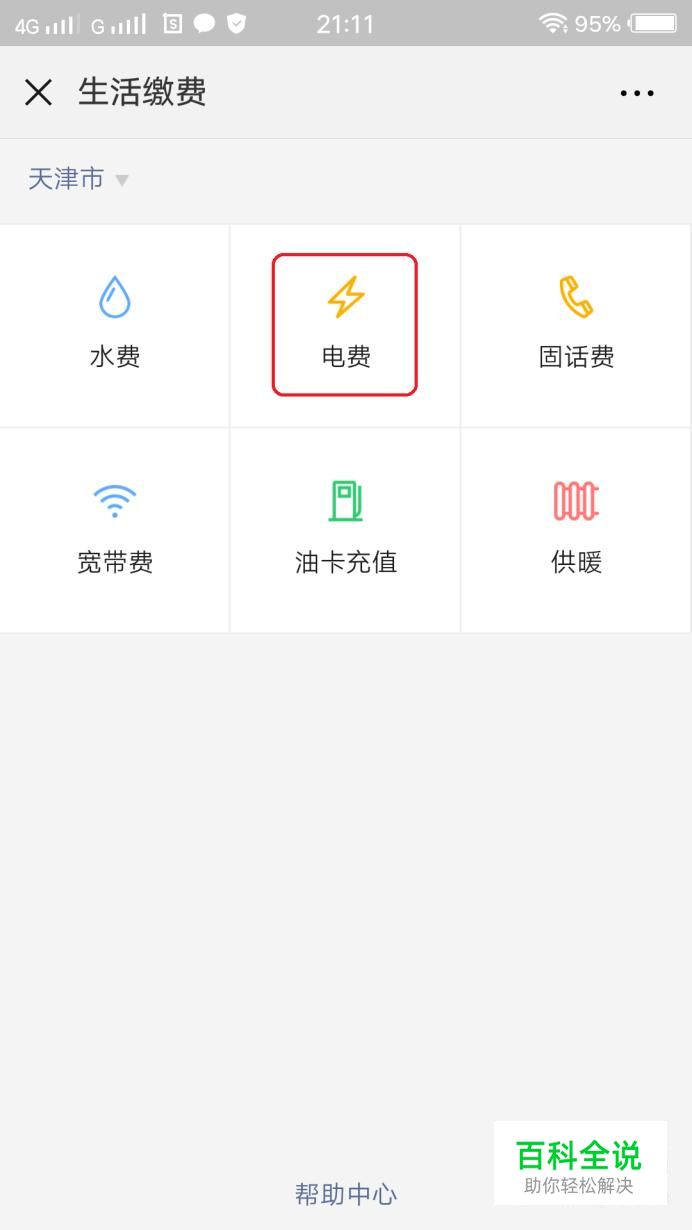The height and width of the screenshot is (1230, 692).
Task: Close the 生活缴费 page
Action: [x=38, y=93]
